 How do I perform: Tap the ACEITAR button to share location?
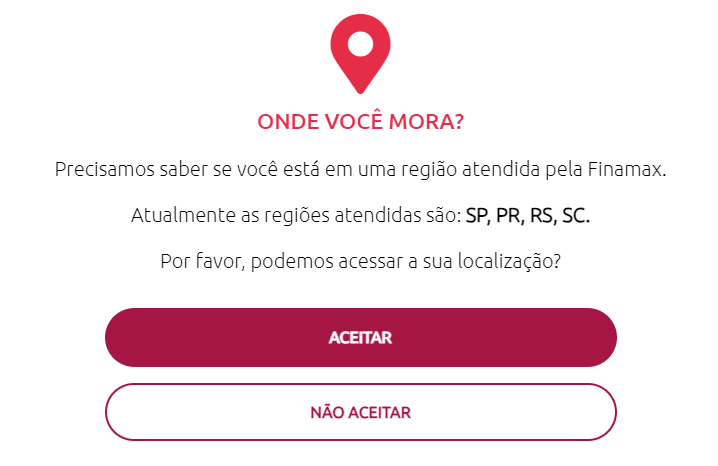[360, 338]
